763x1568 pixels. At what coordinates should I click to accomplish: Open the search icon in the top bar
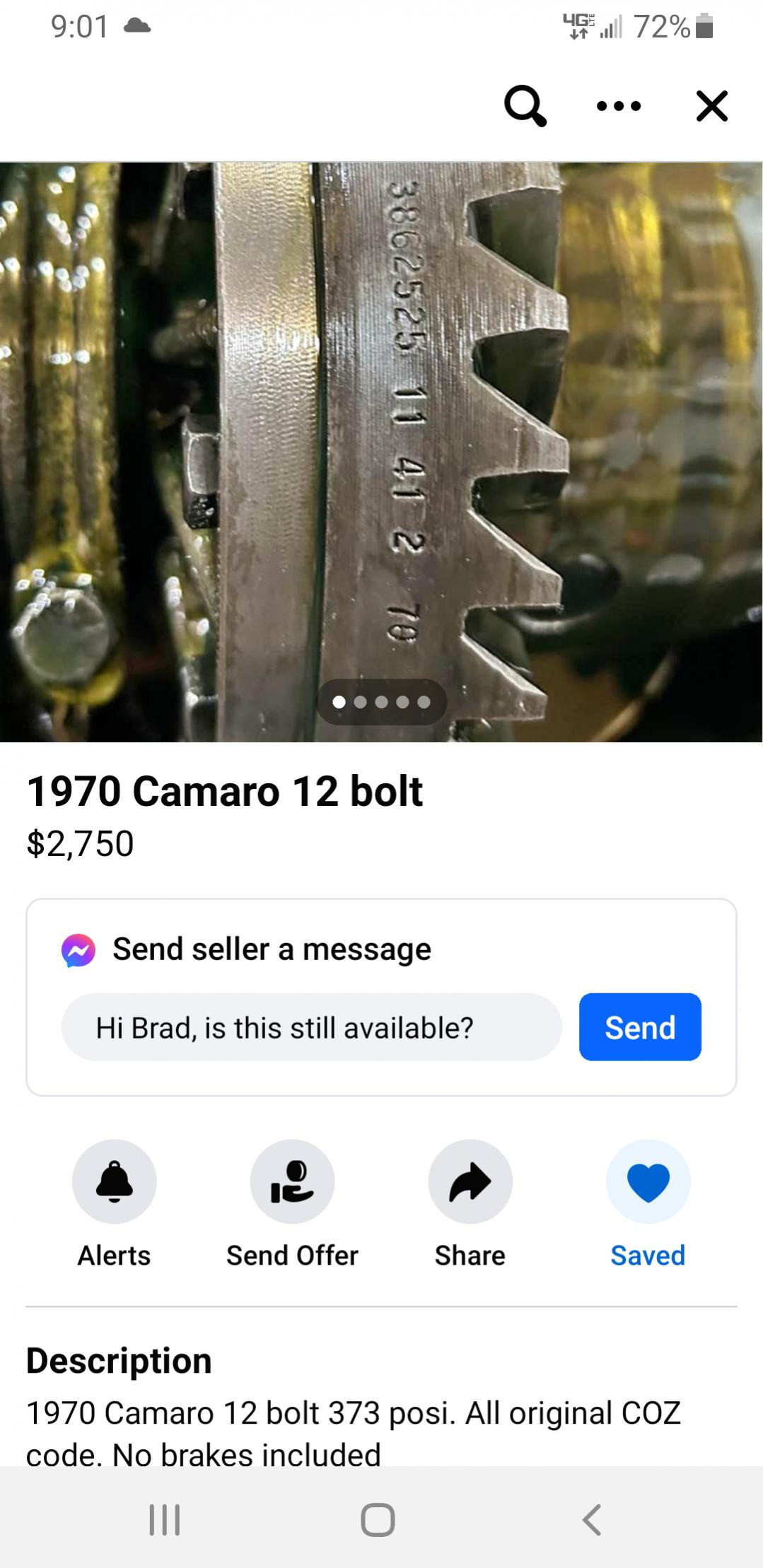(525, 106)
